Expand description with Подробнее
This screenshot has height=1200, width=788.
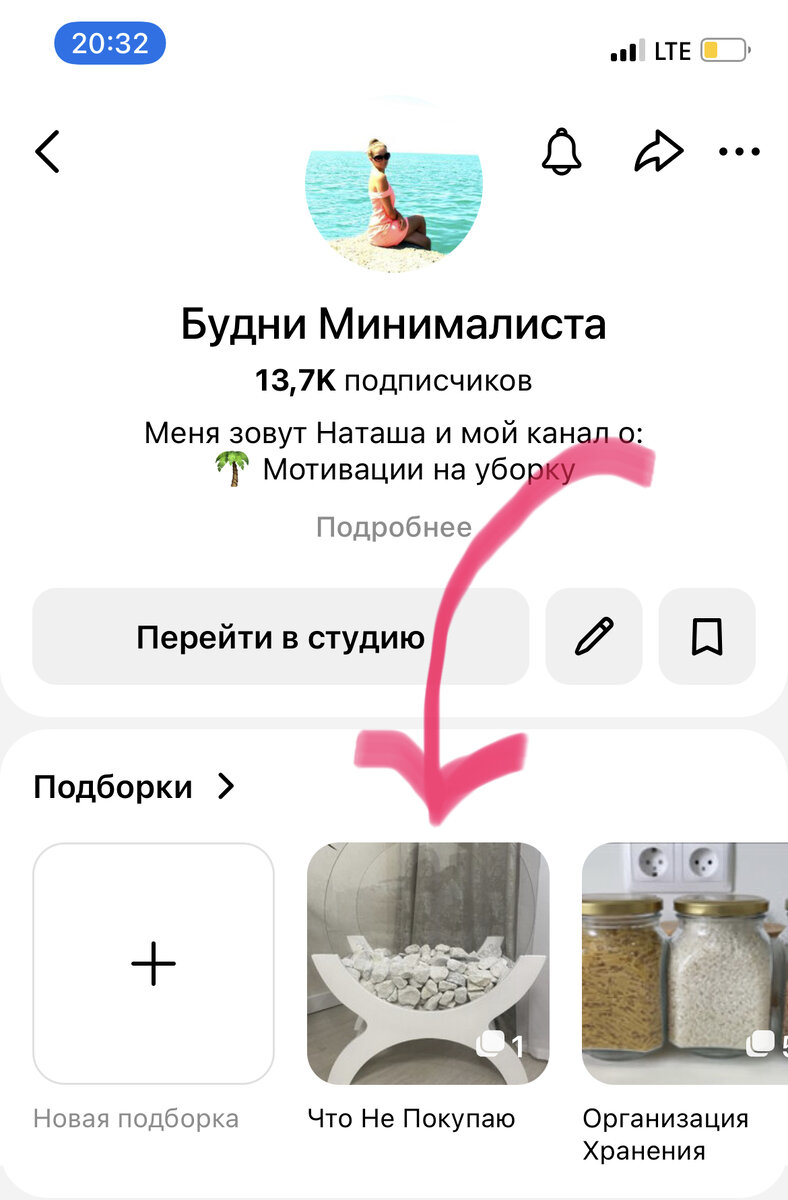click(x=394, y=526)
